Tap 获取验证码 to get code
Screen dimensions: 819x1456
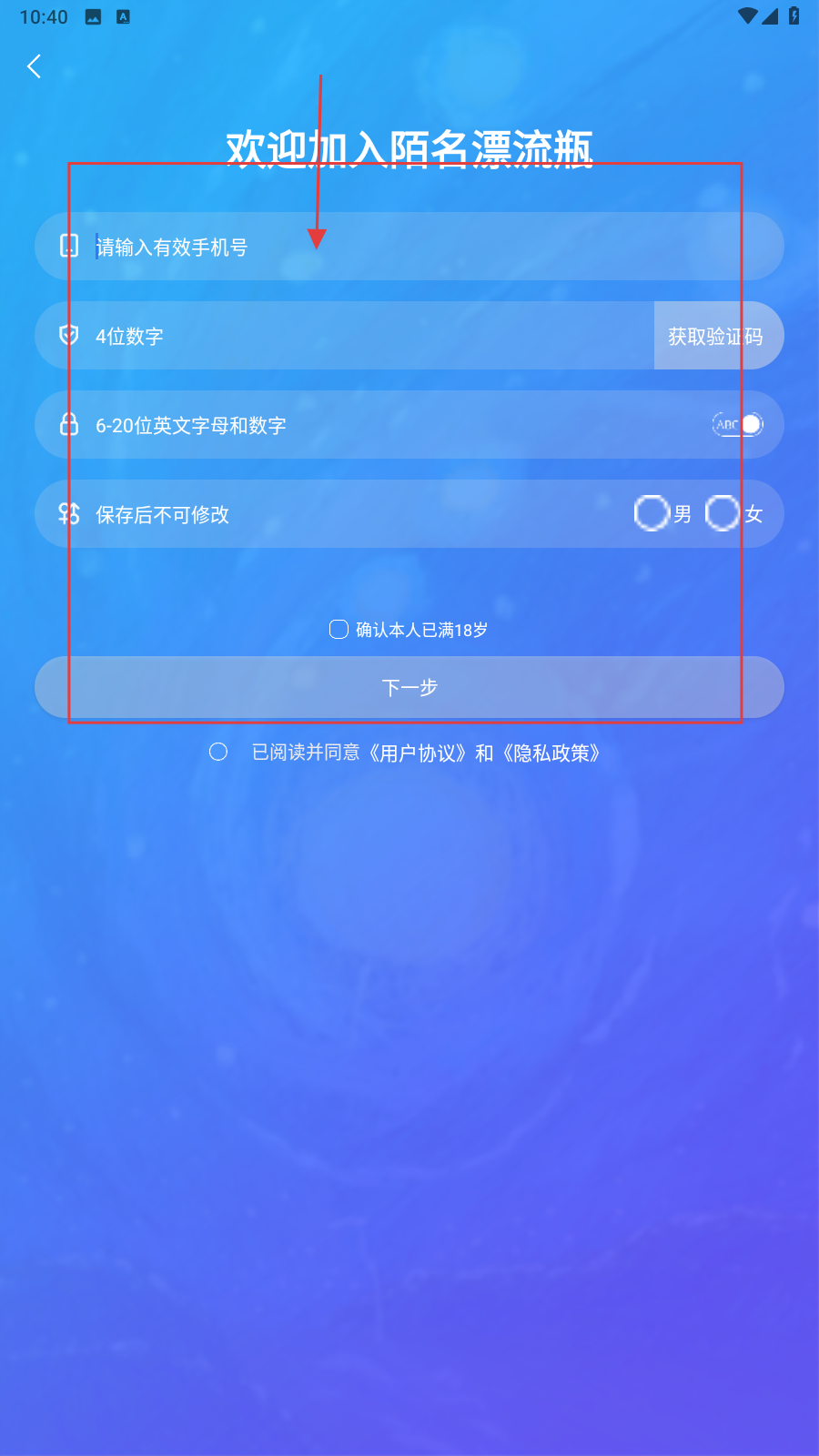tap(716, 336)
